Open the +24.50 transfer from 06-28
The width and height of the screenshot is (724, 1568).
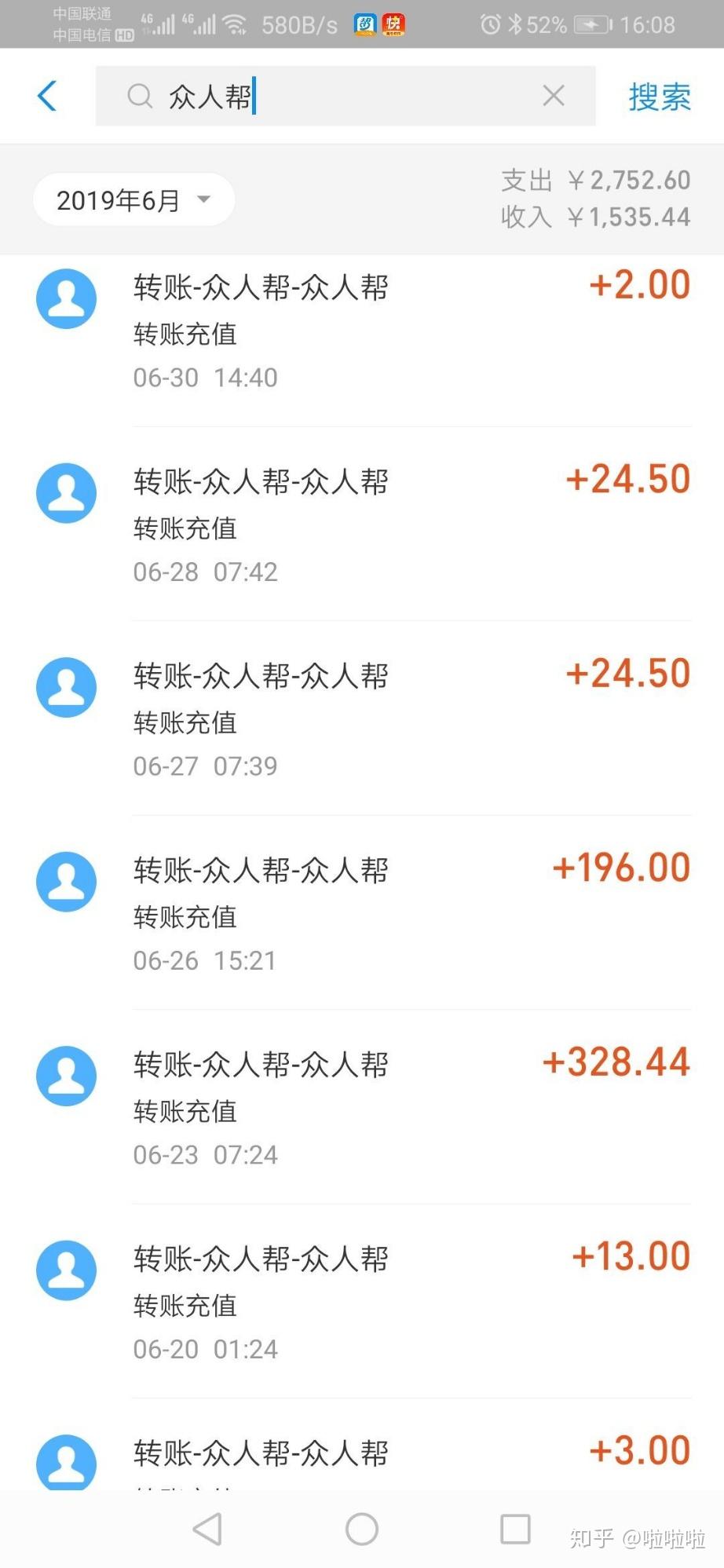pos(362,524)
